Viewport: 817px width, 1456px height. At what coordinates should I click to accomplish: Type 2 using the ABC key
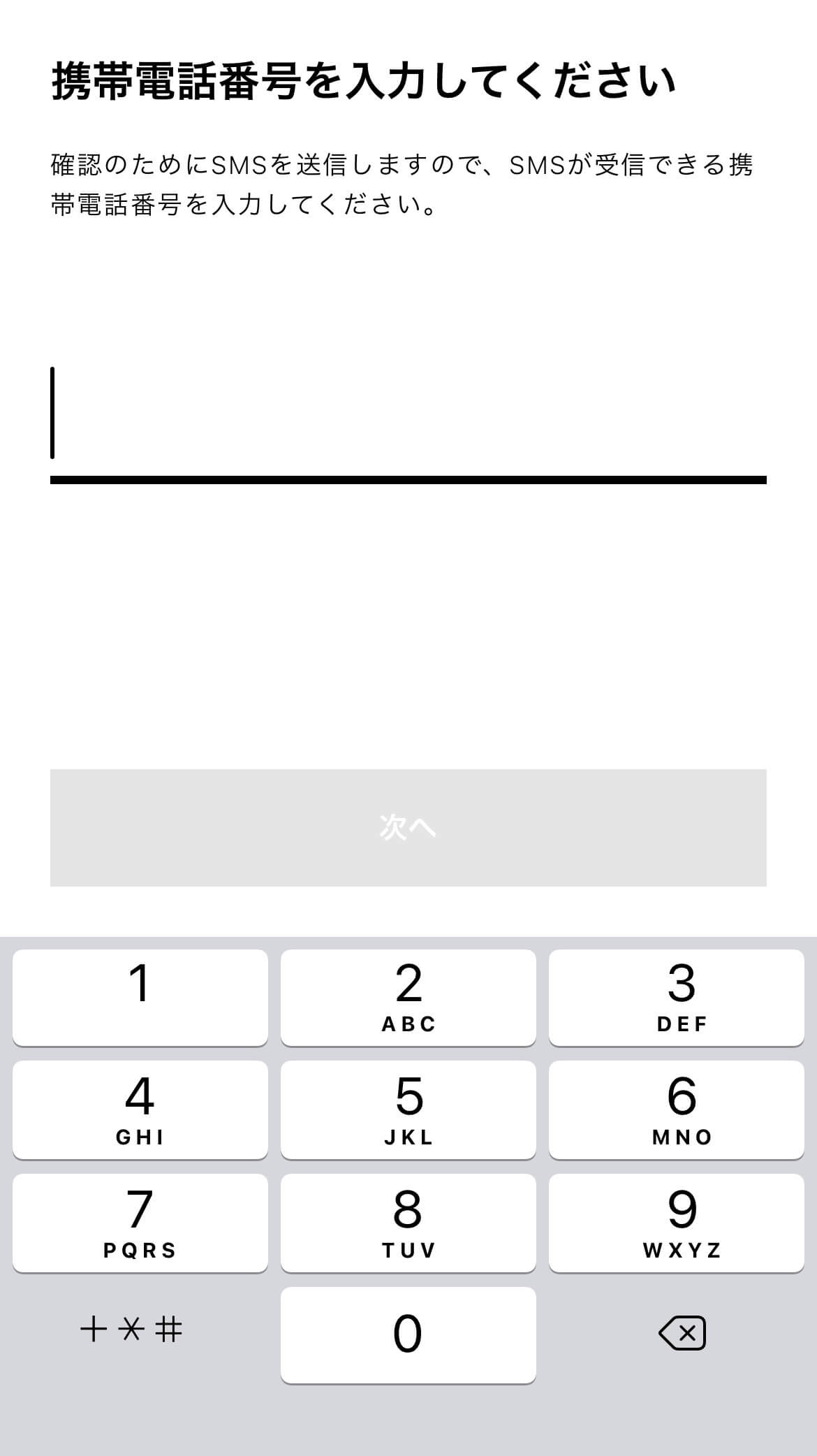tap(408, 997)
